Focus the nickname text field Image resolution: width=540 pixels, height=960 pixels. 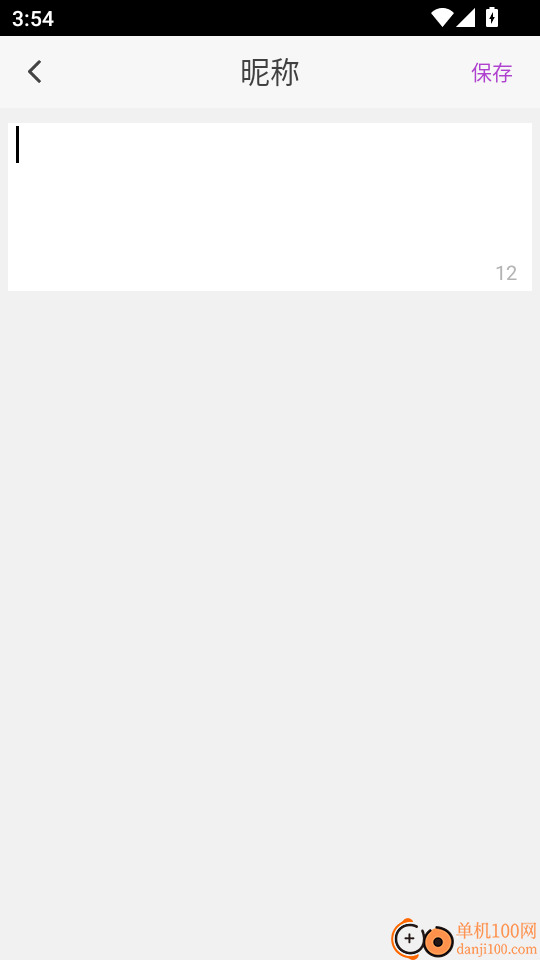click(x=269, y=207)
